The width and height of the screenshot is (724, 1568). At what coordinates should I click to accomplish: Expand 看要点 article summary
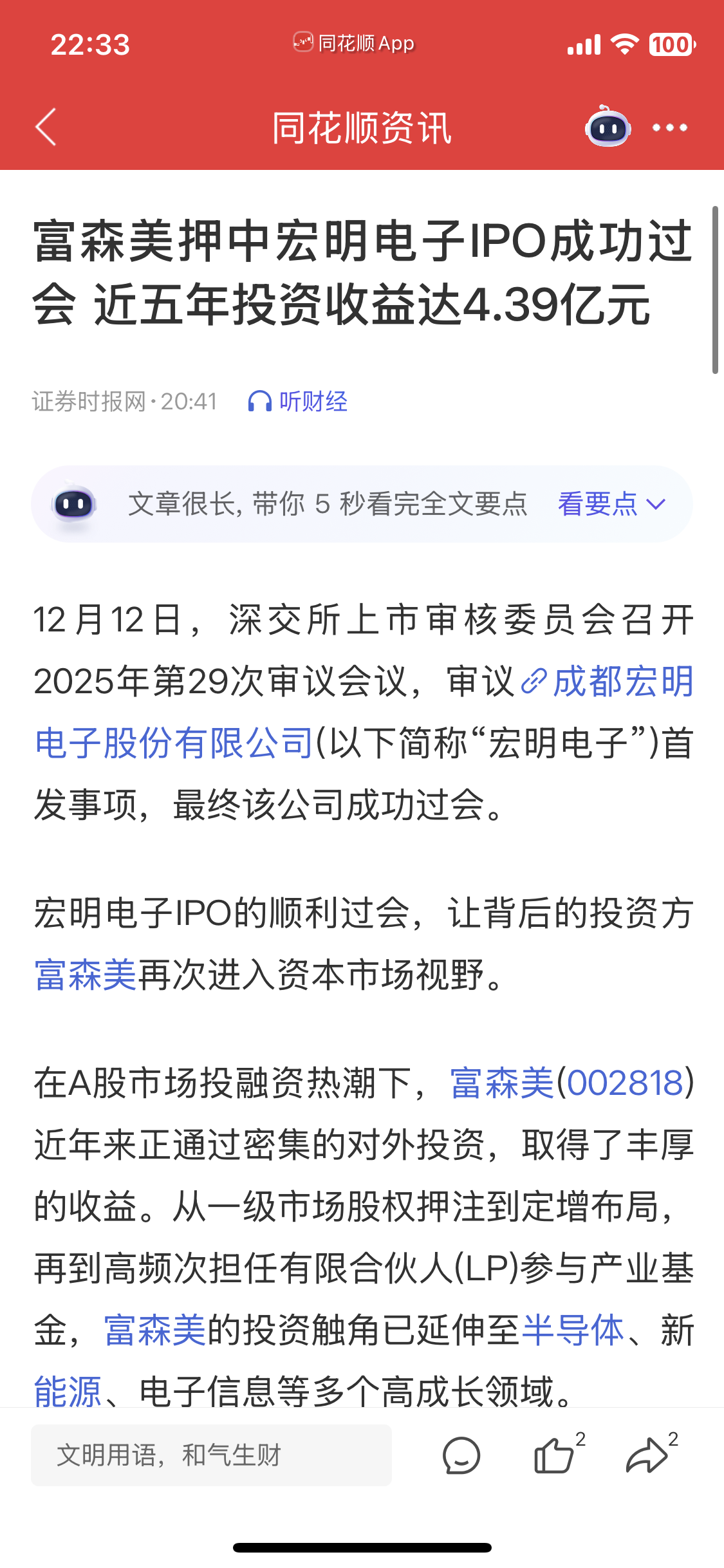click(x=610, y=504)
